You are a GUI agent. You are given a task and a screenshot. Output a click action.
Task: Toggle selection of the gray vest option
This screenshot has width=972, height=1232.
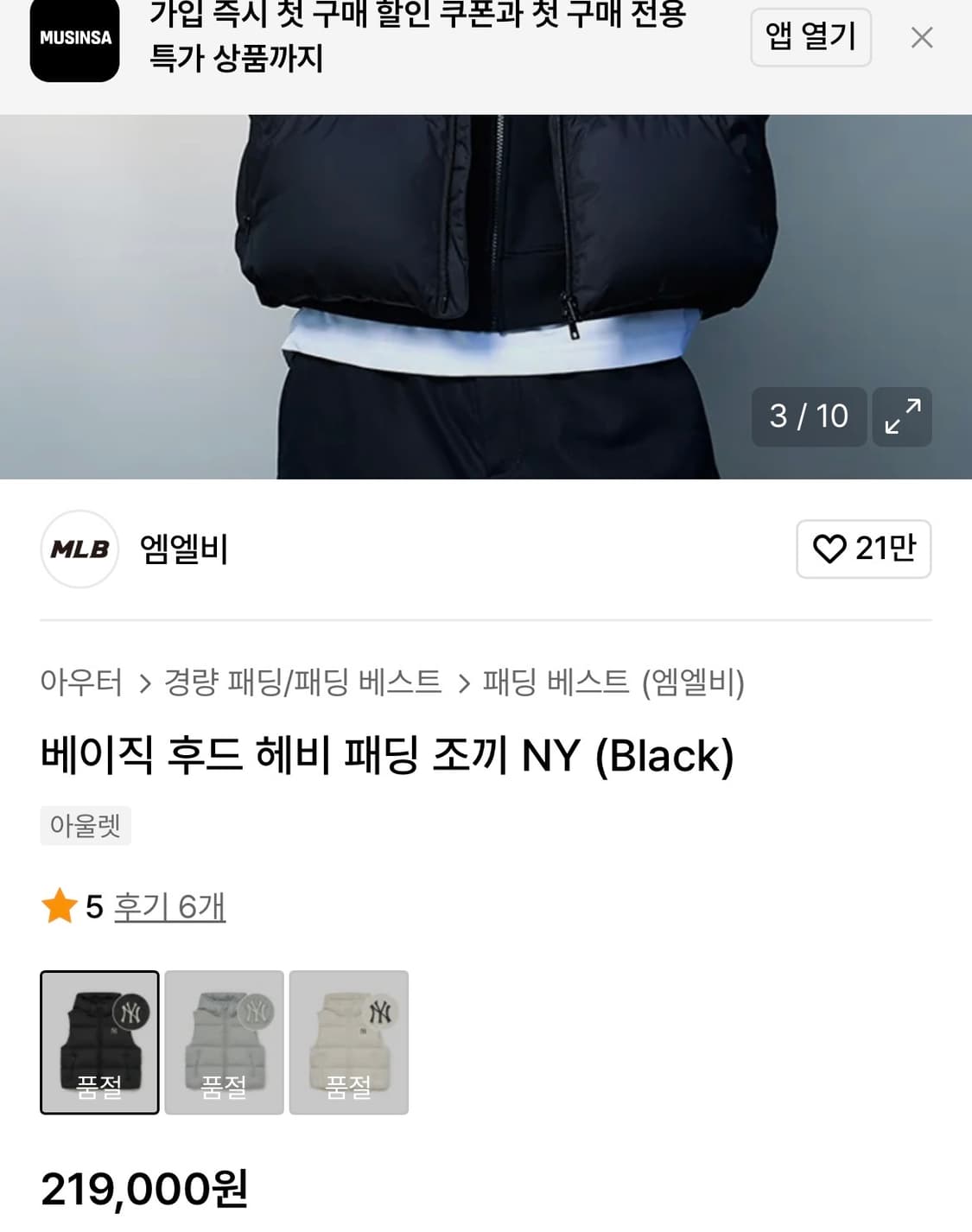(224, 1041)
